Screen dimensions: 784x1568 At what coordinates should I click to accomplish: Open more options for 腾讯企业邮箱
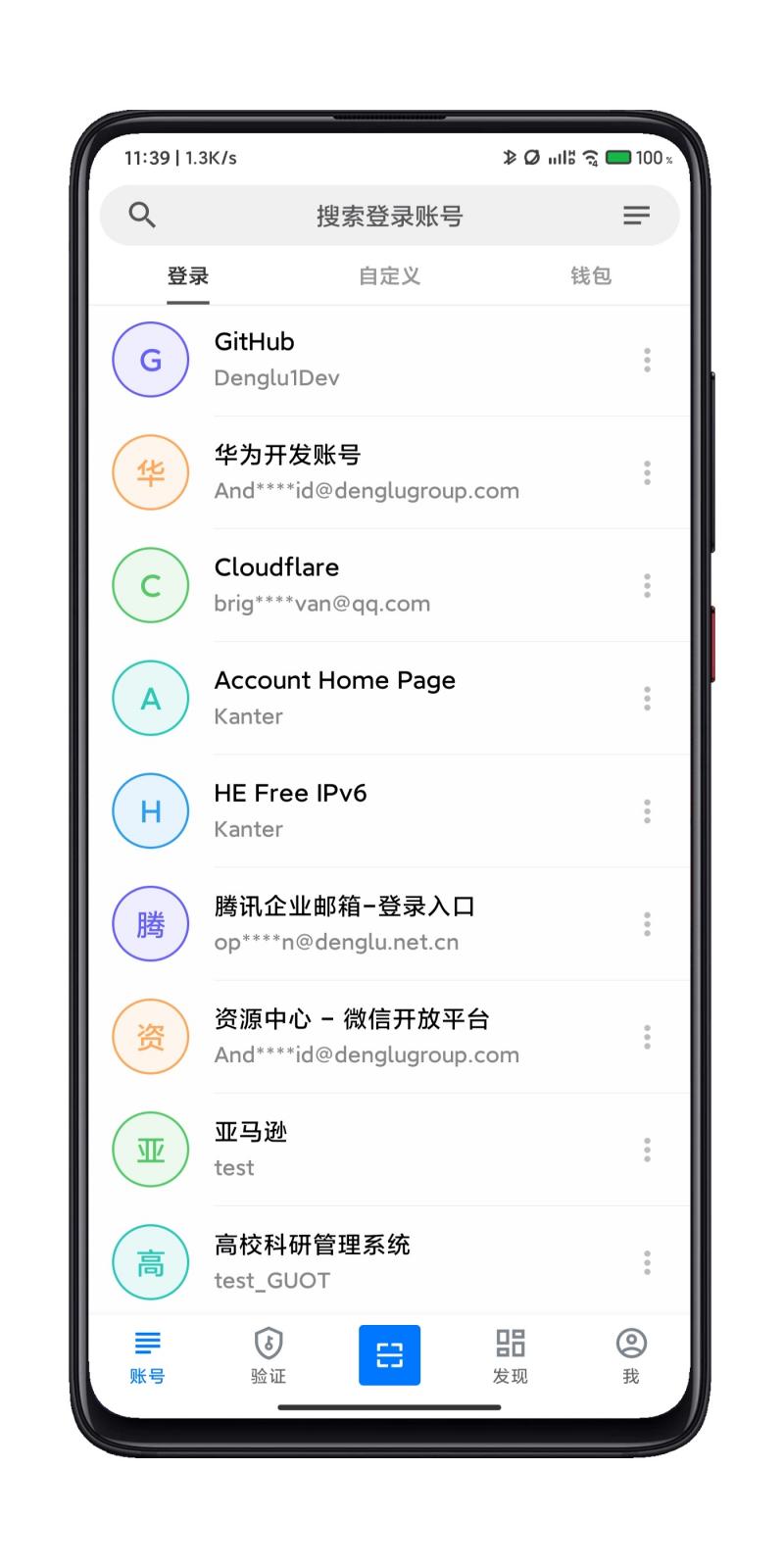(x=647, y=923)
